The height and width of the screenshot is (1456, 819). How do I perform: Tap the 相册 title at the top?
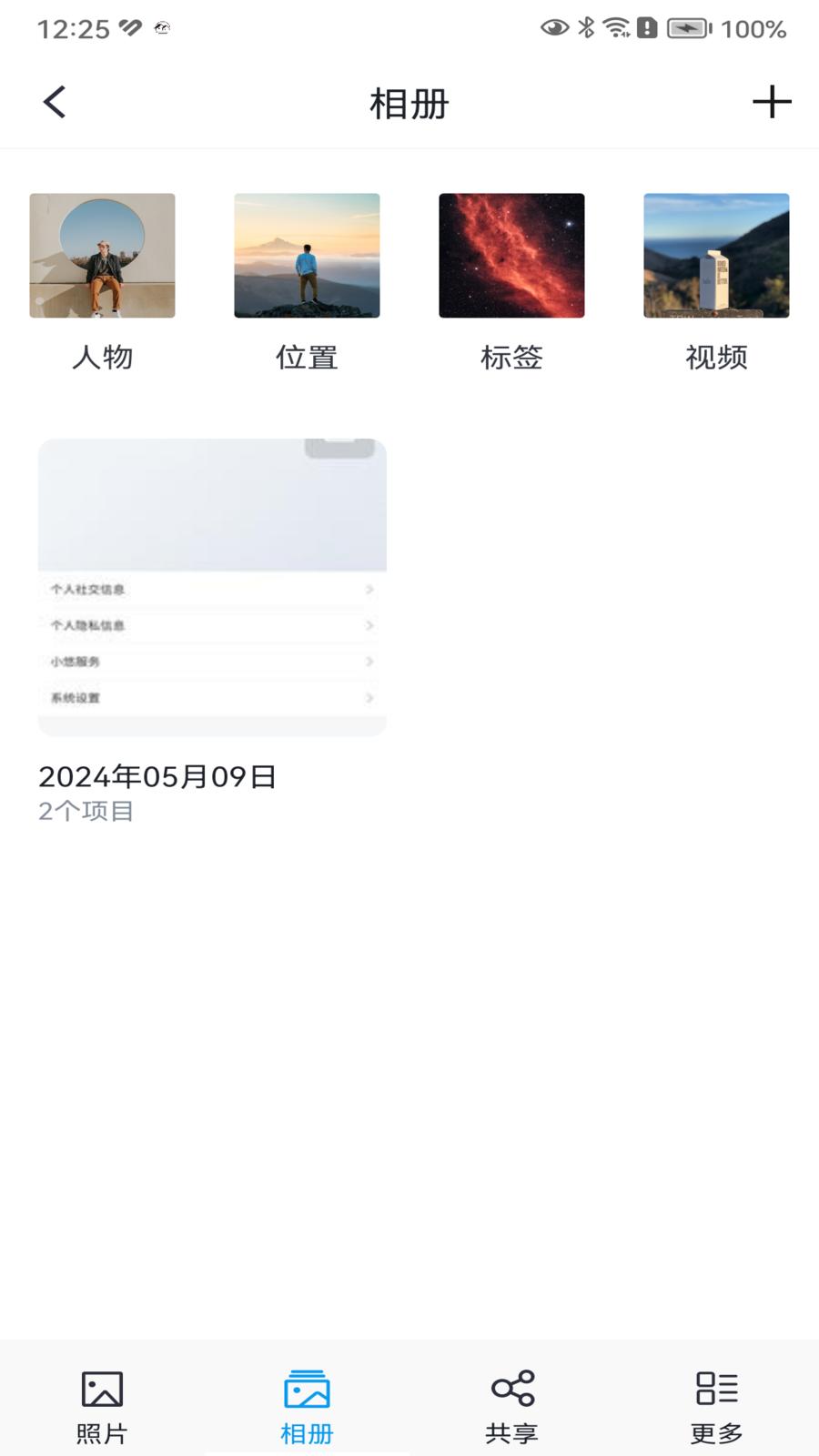[409, 103]
